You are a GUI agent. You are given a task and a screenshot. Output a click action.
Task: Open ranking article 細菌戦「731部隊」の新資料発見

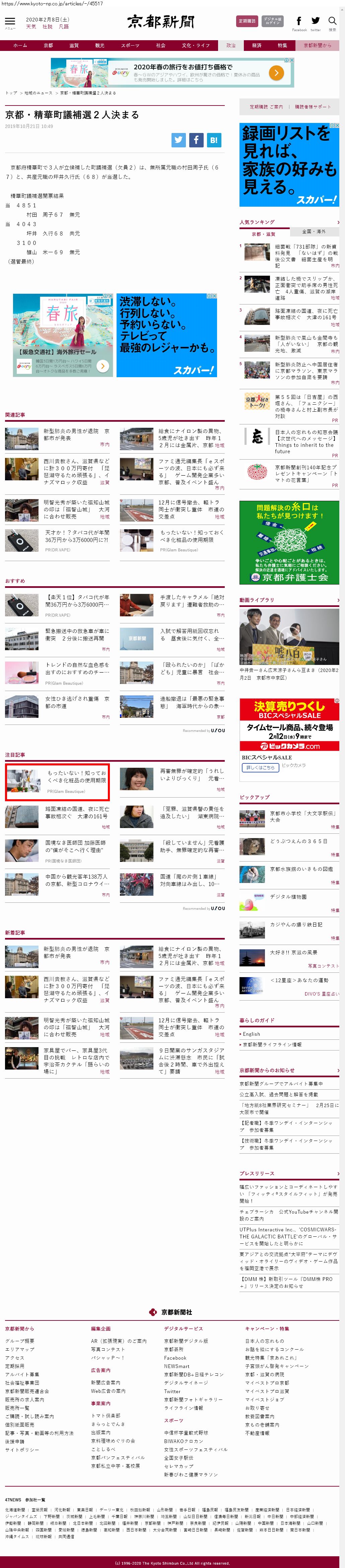(307, 255)
